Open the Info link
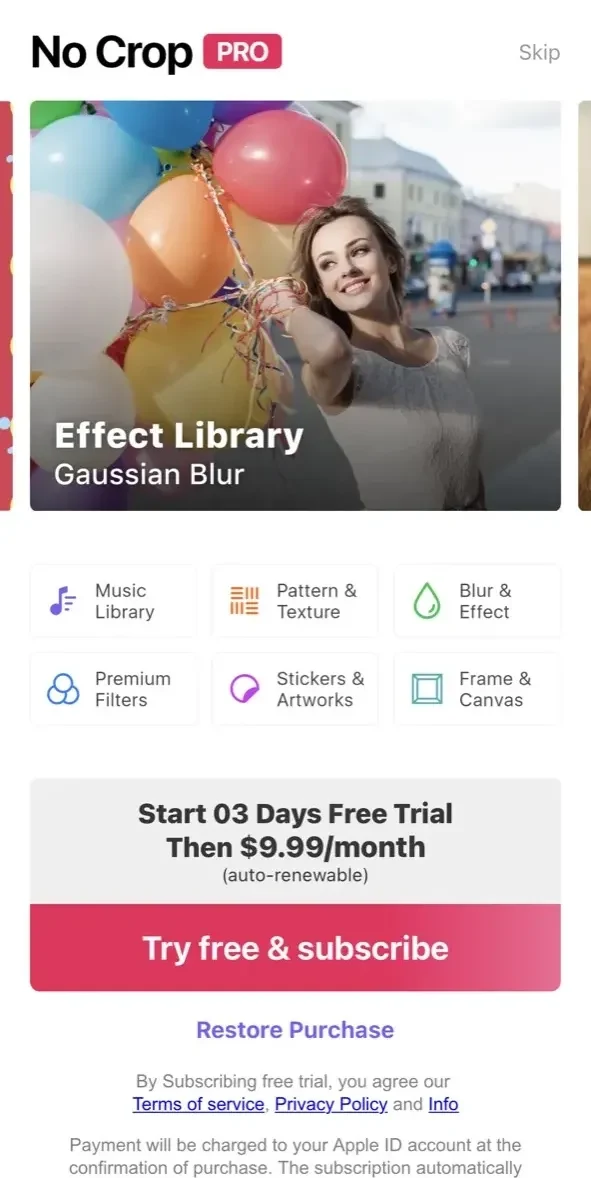Viewport: 591px width, 1178px height. click(443, 1104)
